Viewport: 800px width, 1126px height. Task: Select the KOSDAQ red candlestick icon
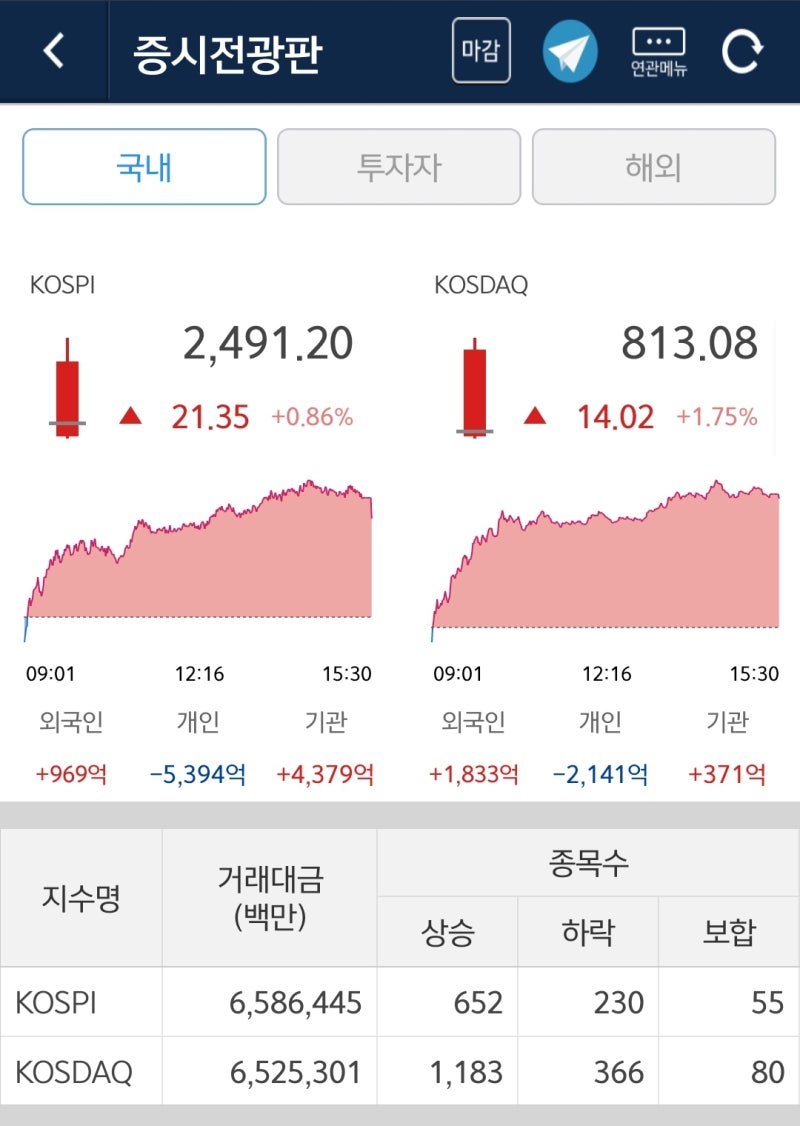(x=474, y=385)
